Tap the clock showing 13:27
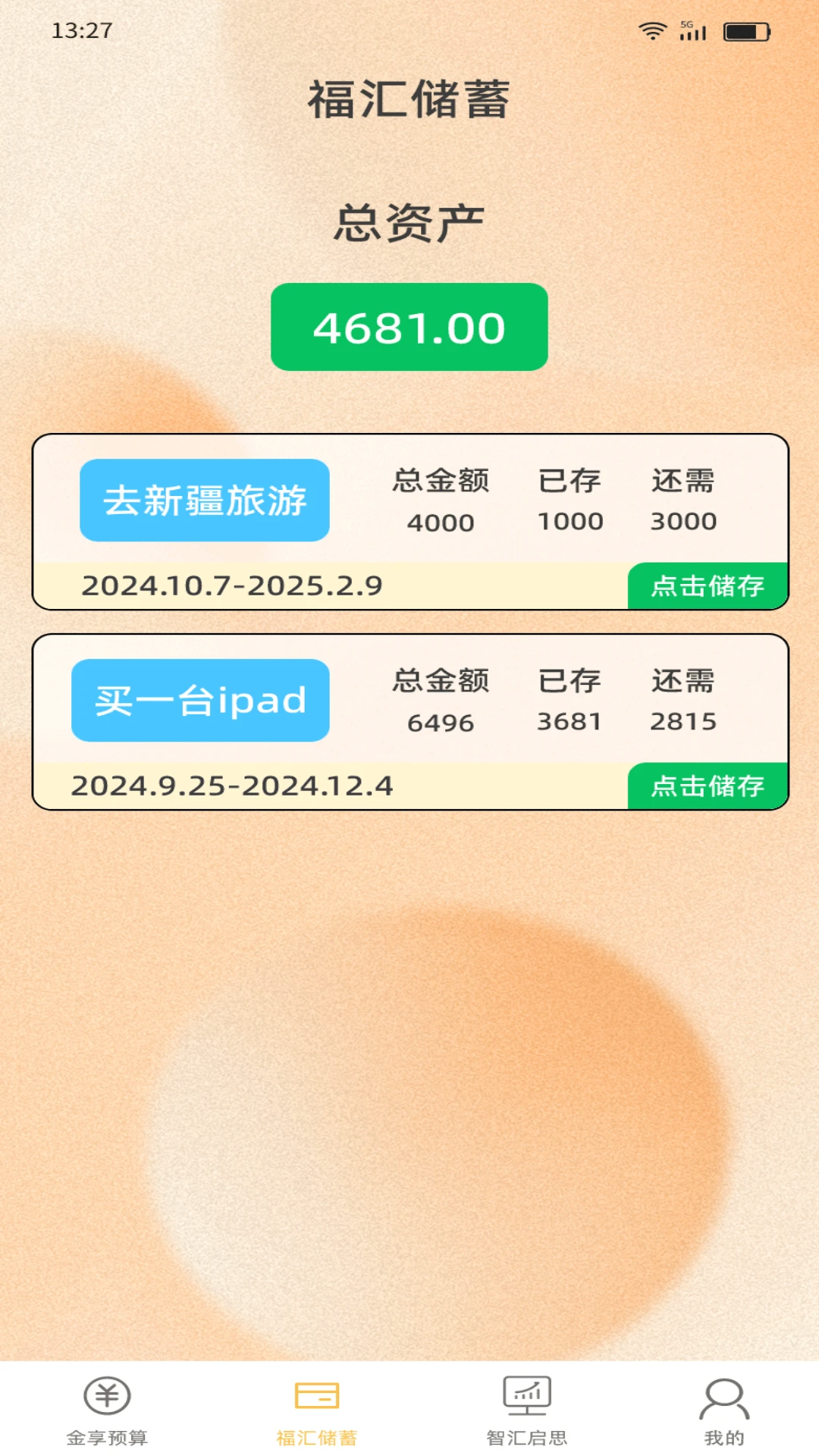The height and width of the screenshot is (1456, 819). pyautogui.click(x=83, y=32)
